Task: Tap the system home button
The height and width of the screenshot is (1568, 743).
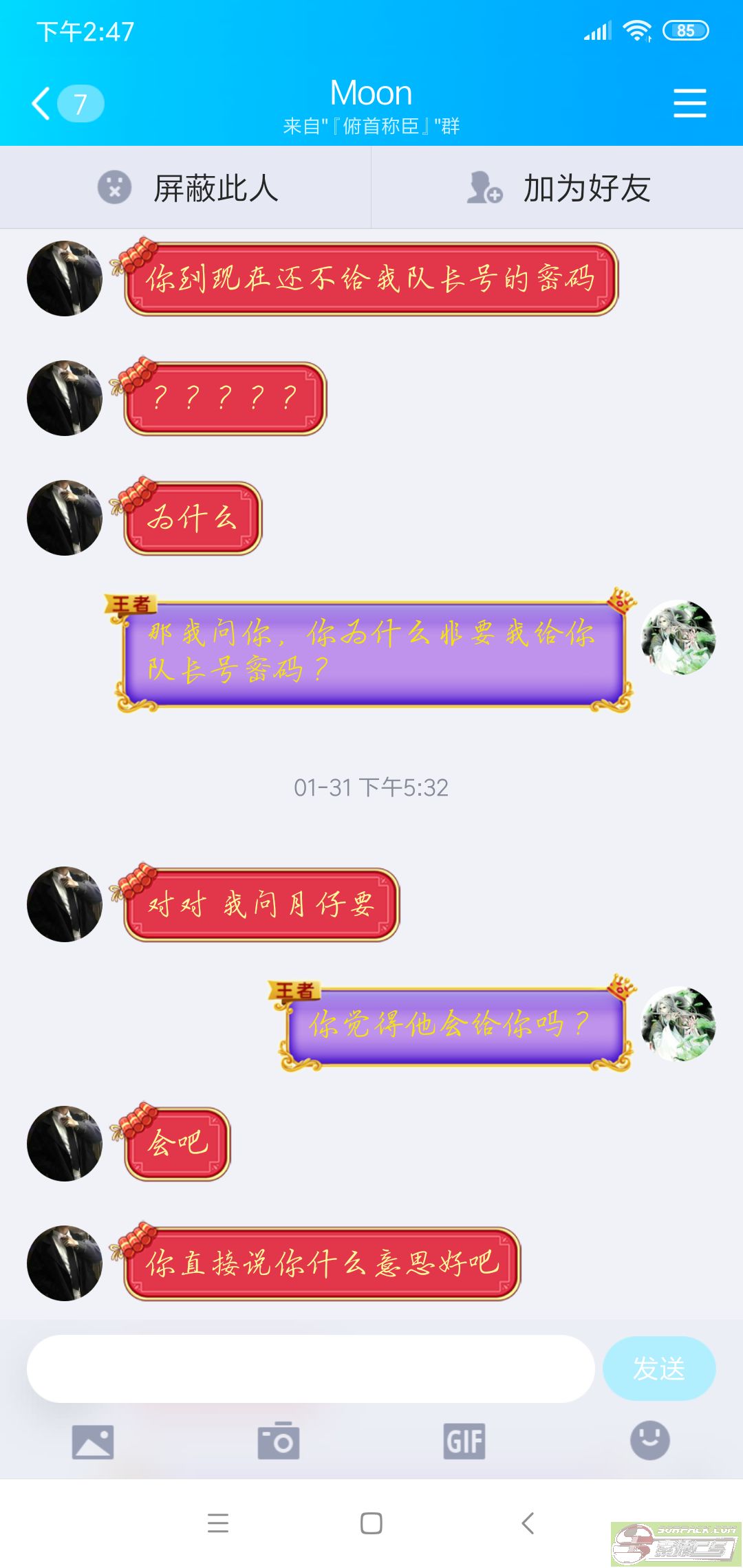Action: (x=371, y=1523)
